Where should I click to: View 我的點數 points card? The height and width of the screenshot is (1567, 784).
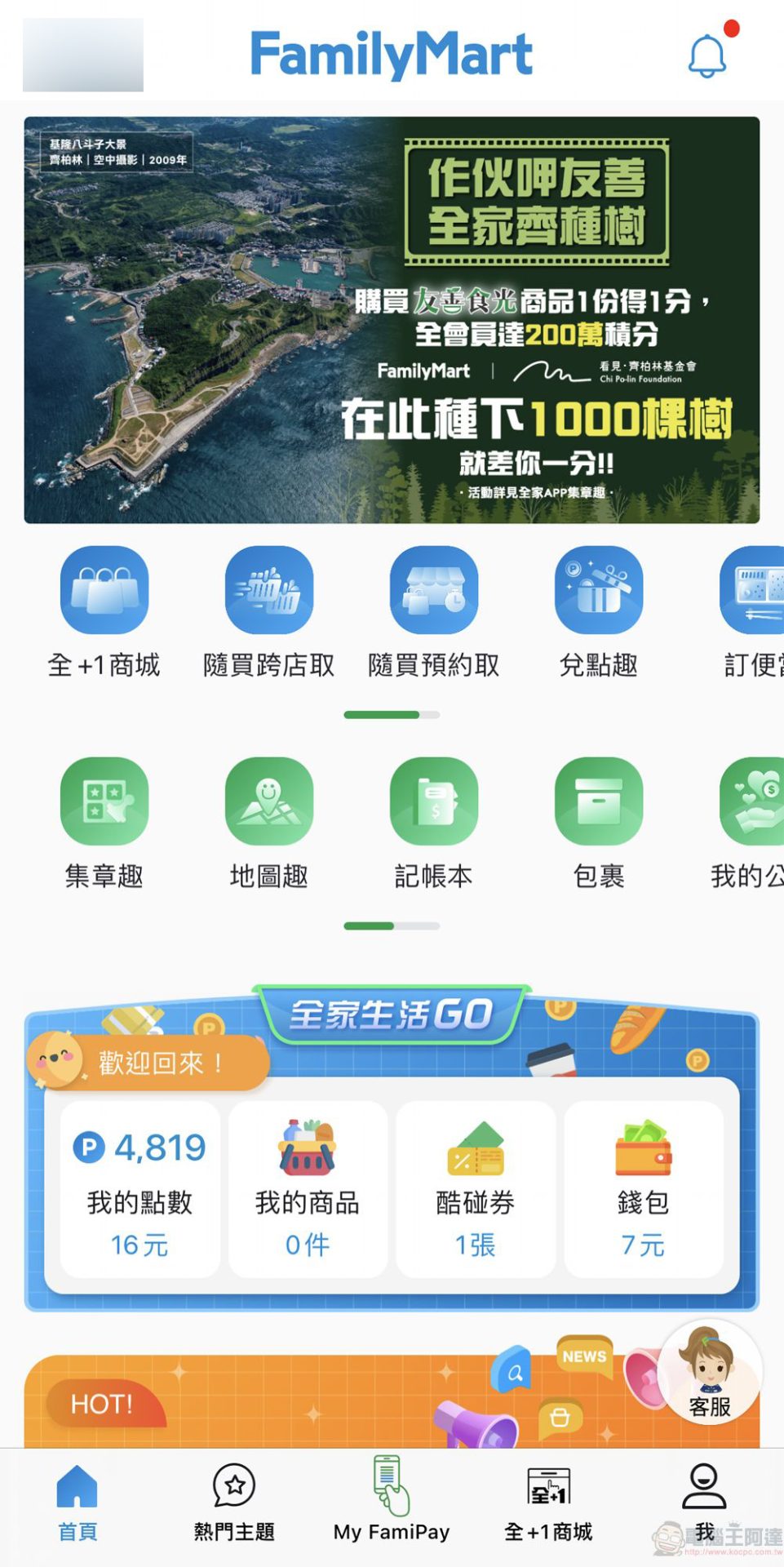140,1189
